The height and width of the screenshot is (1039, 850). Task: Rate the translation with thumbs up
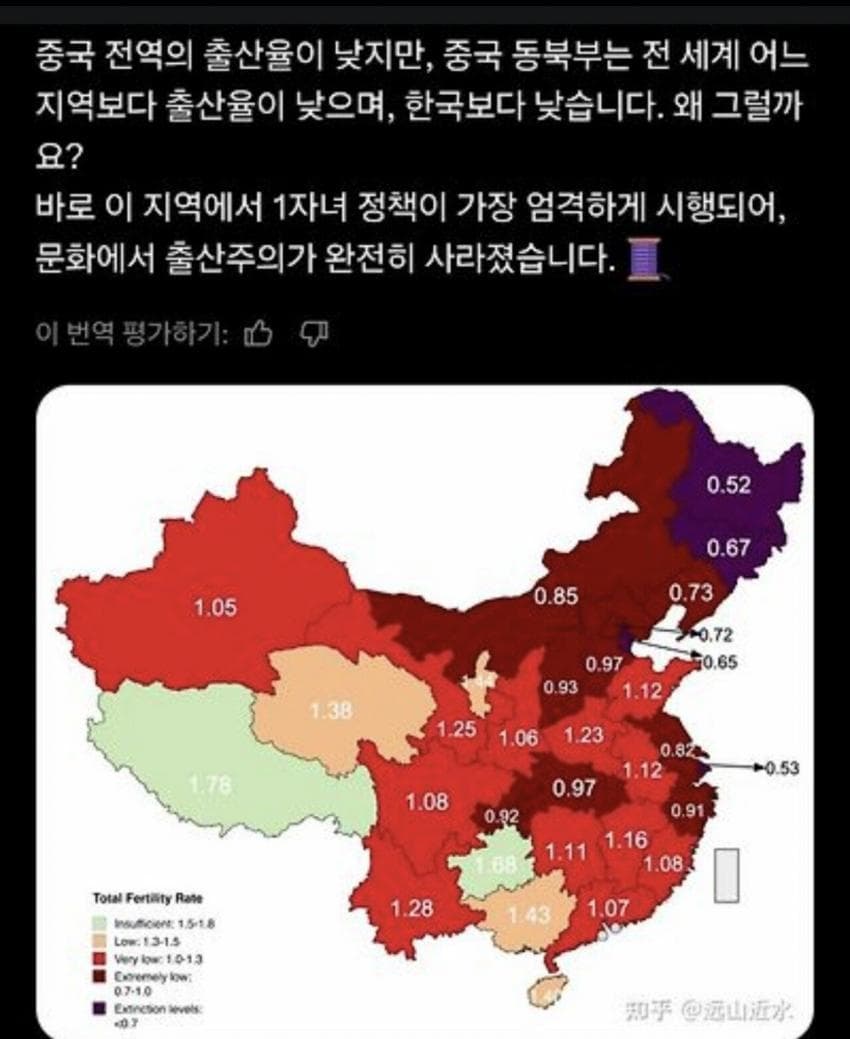pos(257,332)
